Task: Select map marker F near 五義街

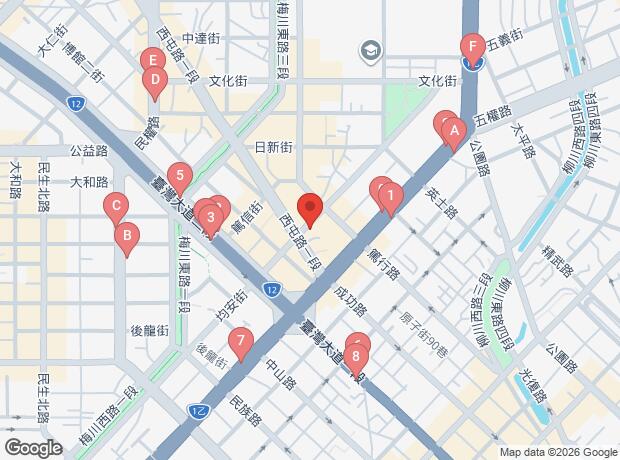Action: point(473,46)
